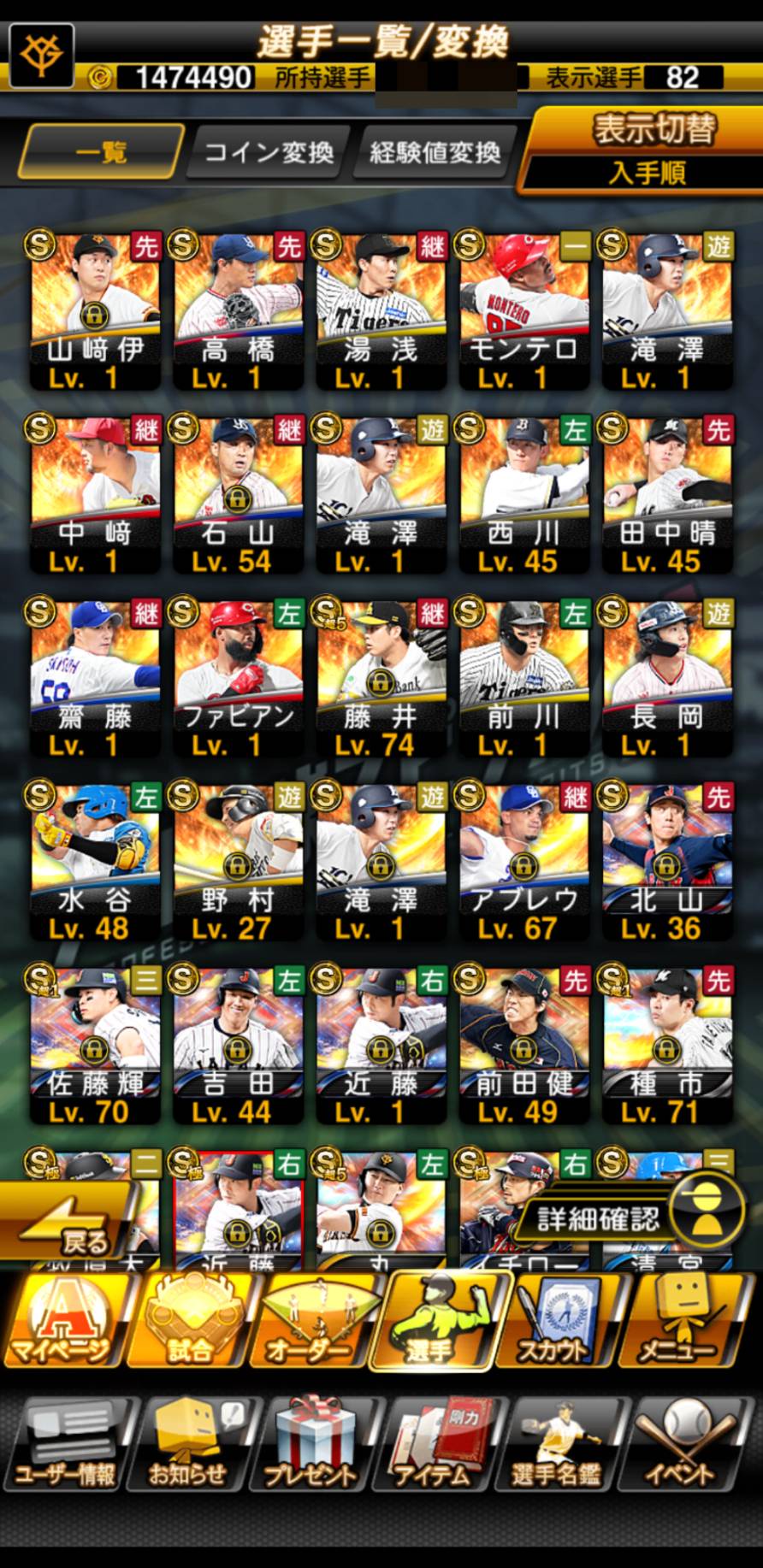Open player card アブレウ Lv. 67
The image size is (763, 1568).
coord(523,861)
